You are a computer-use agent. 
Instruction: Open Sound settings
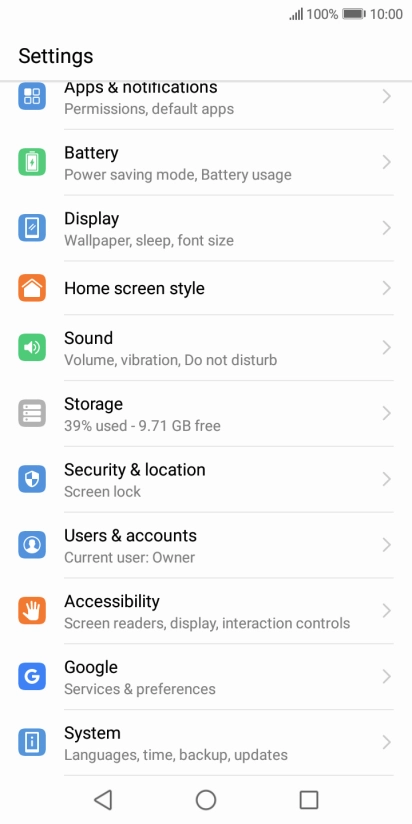pos(206,348)
